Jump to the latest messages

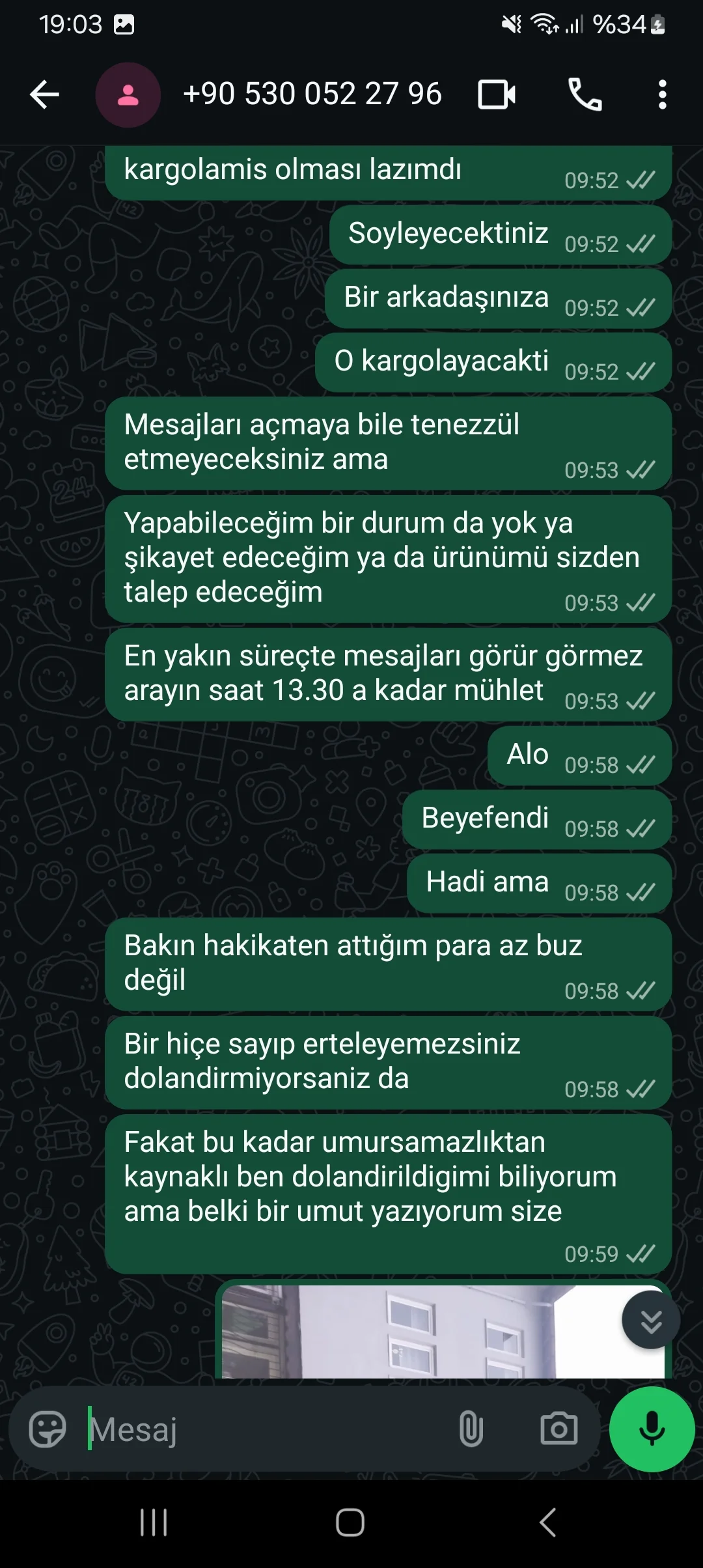pos(651,1321)
